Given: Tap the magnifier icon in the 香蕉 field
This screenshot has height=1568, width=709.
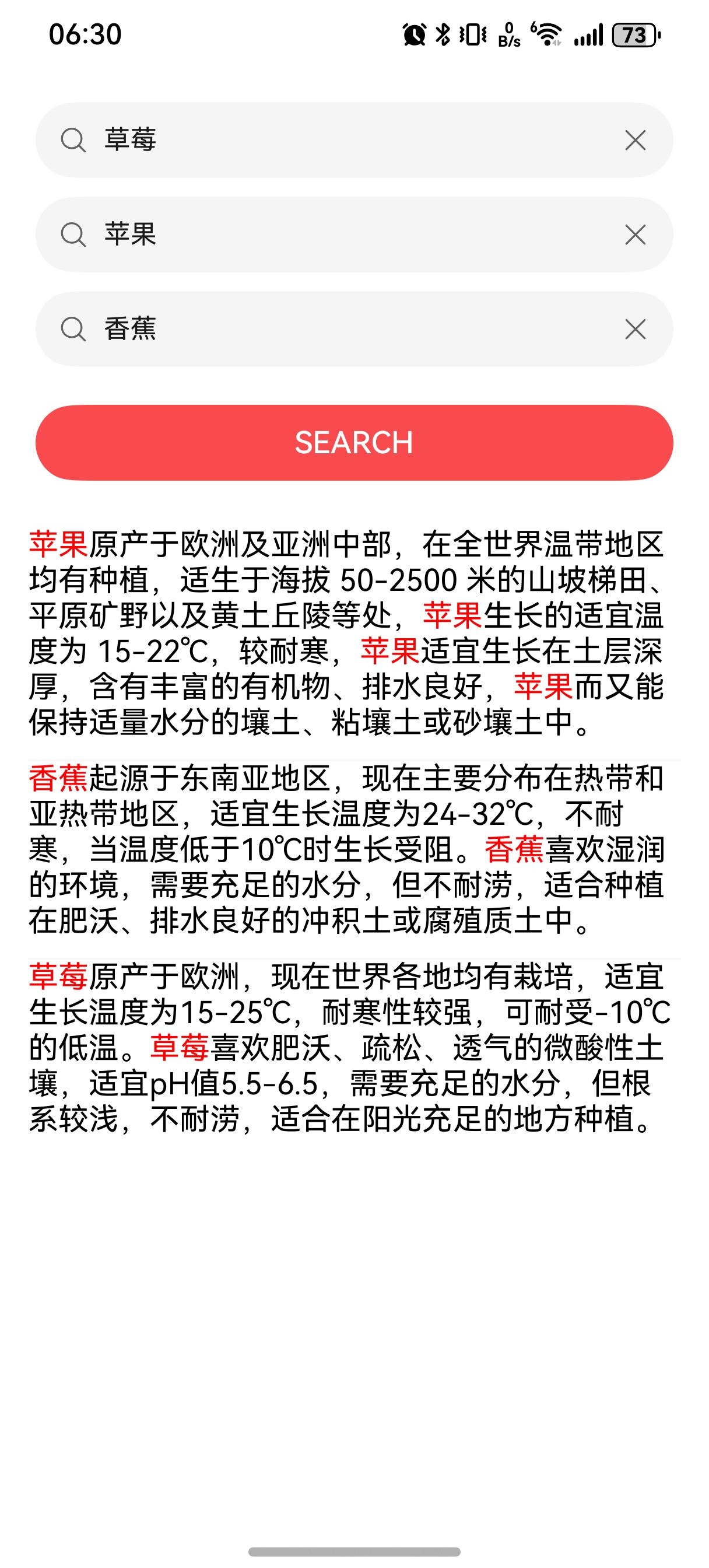Looking at the screenshot, I should tap(74, 330).
